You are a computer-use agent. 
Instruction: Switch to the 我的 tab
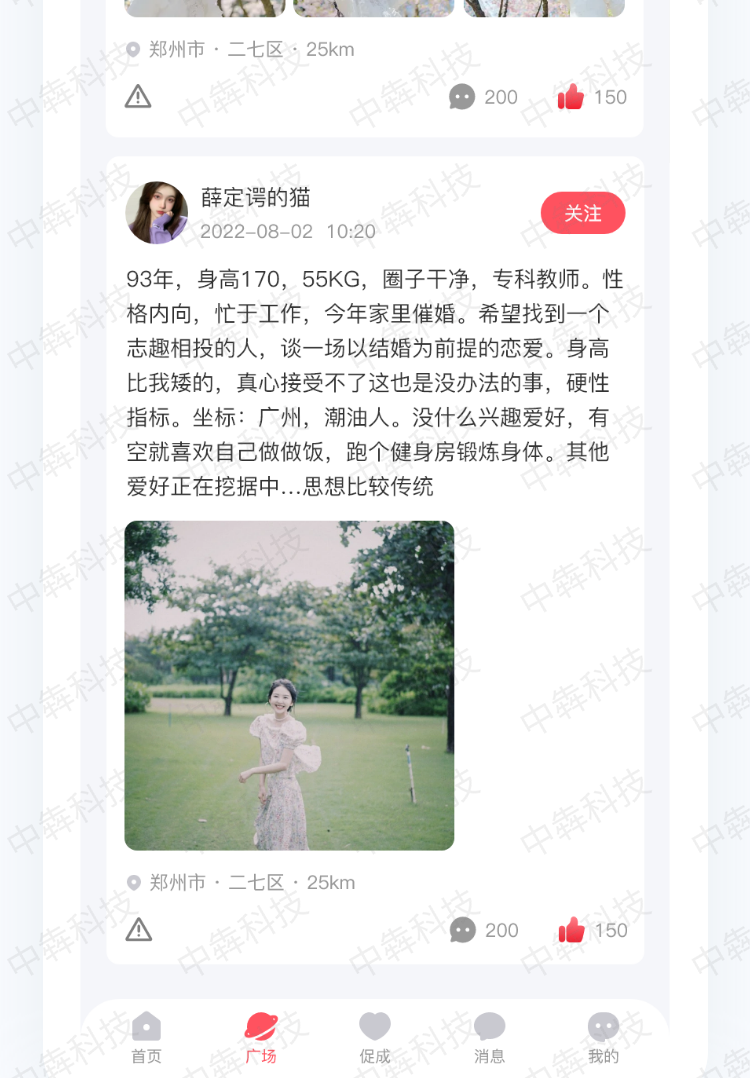point(603,1037)
